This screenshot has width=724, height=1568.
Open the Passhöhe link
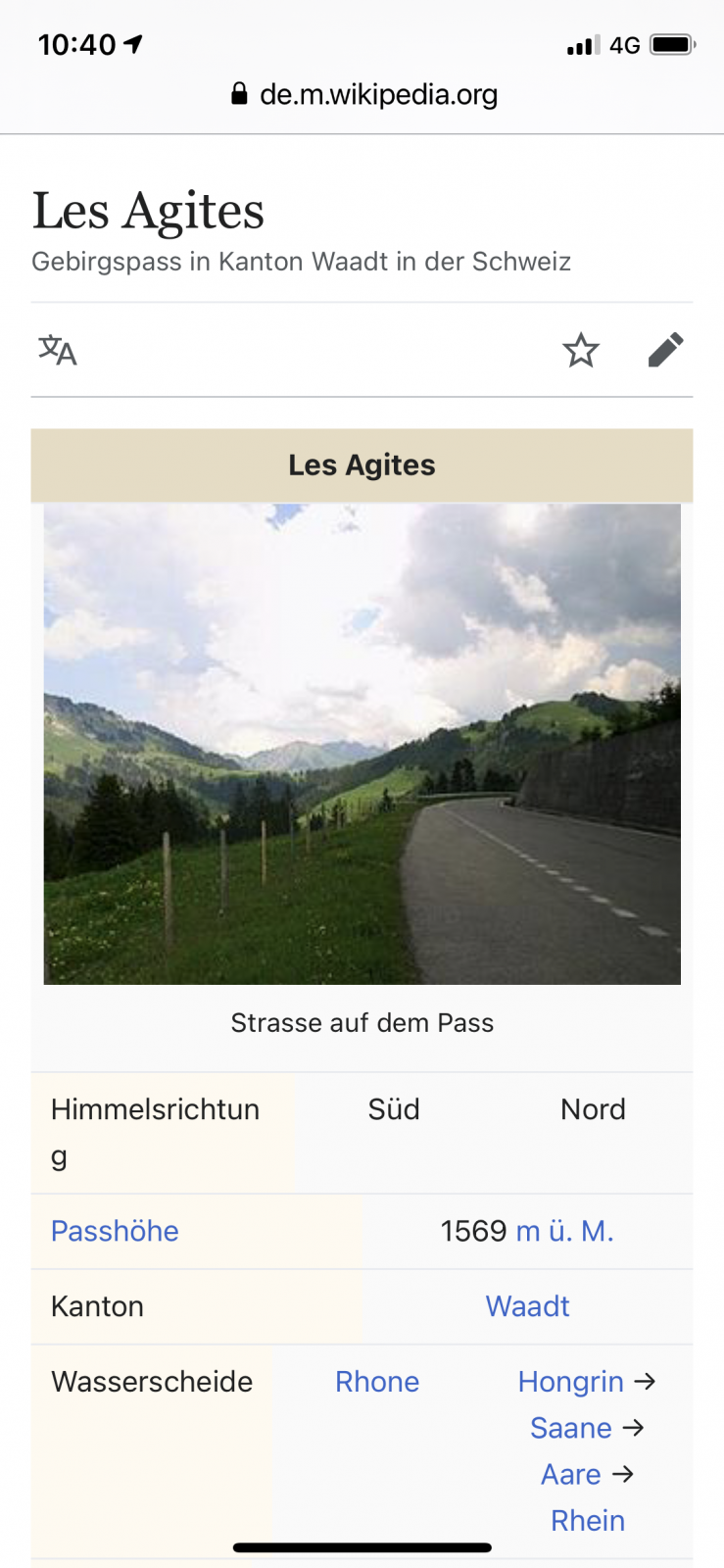click(x=115, y=1231)
